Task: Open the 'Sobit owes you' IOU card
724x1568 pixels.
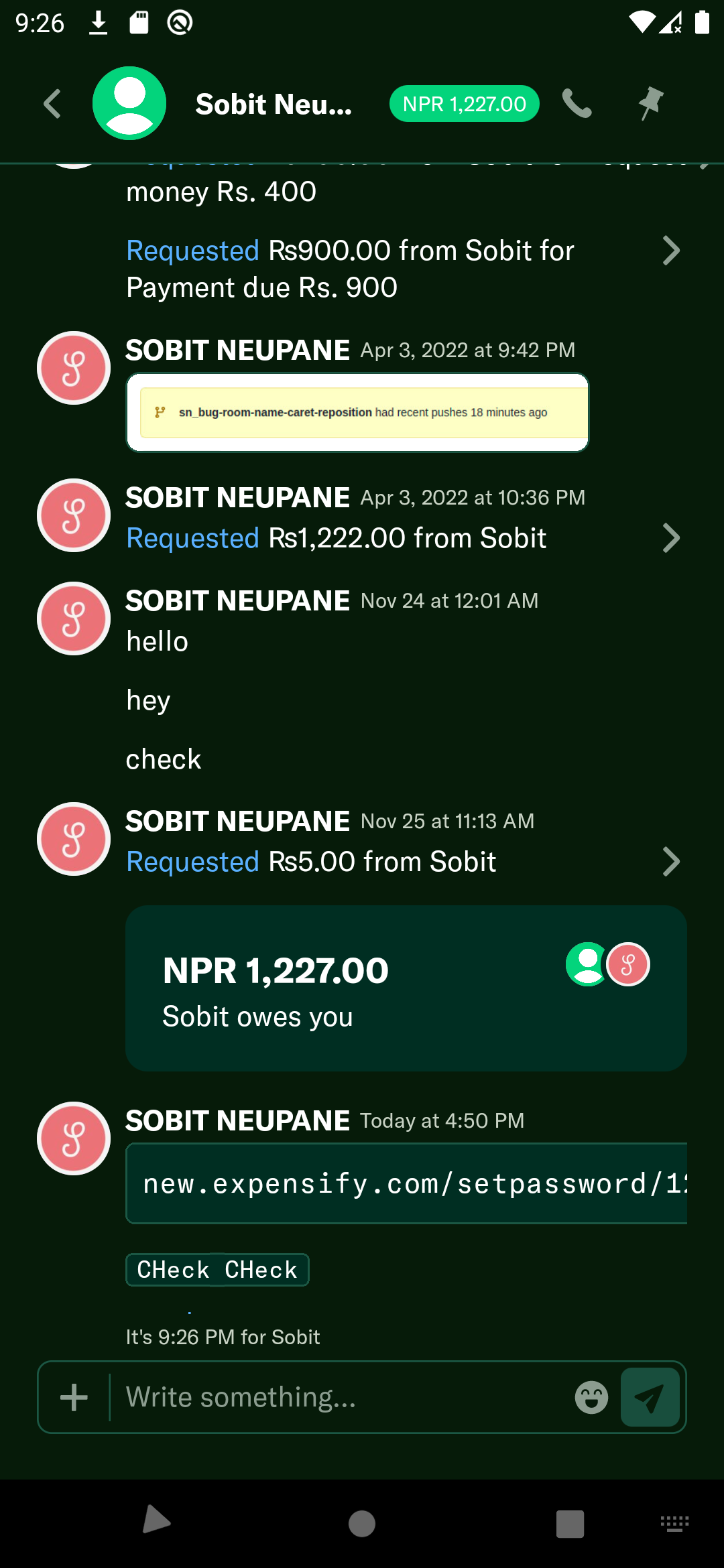Action: click(406, 988)
